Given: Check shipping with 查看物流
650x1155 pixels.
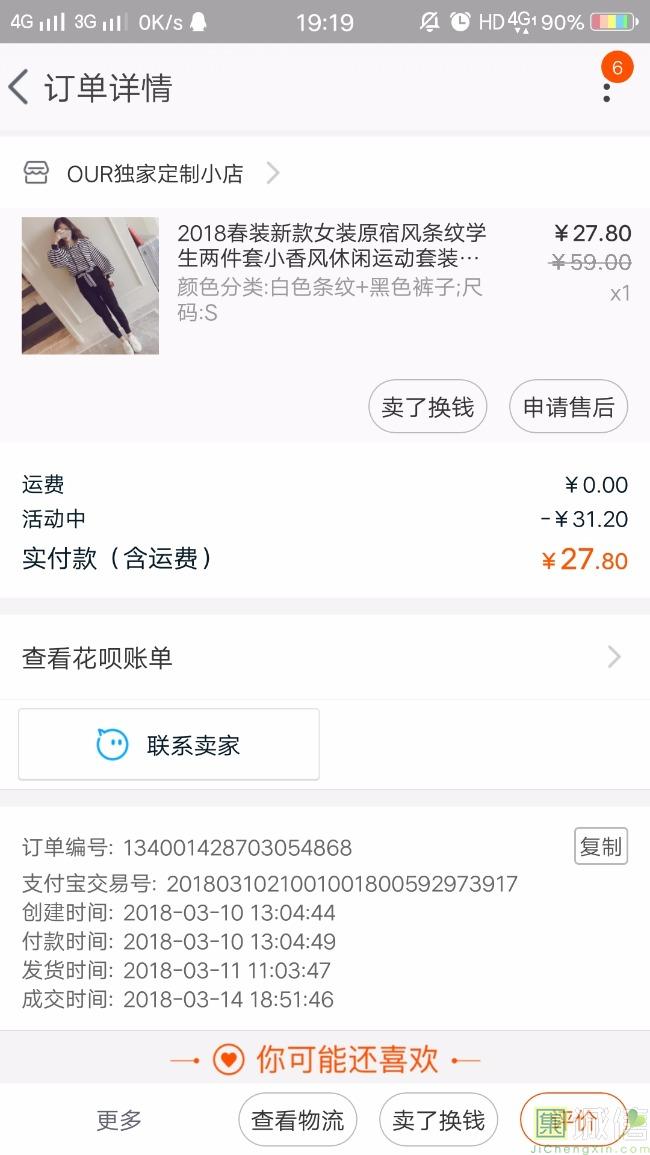Looking at the screenshot, I should [x=297, y=1120].
